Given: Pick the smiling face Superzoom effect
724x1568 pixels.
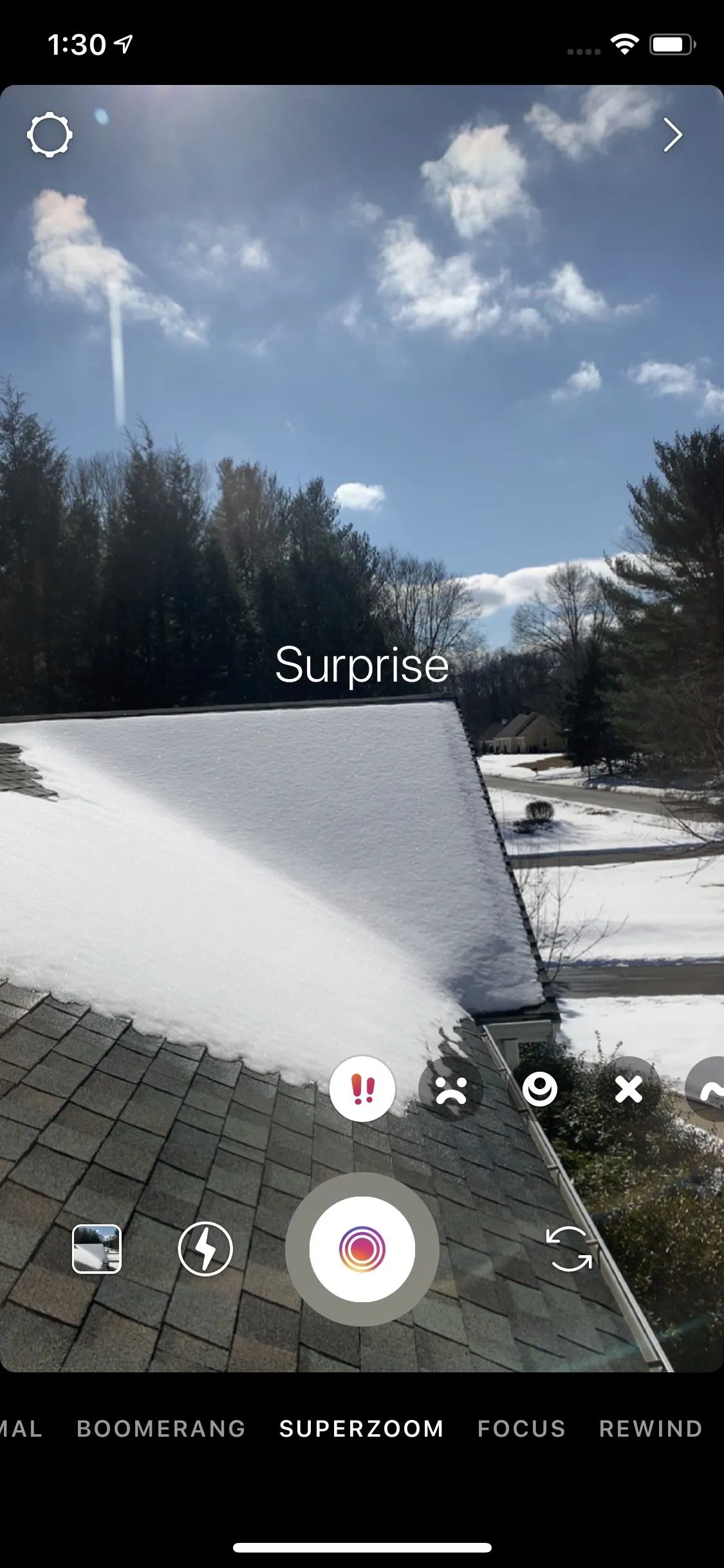Looking at the screenshot, I should [x=540, y=1088].
